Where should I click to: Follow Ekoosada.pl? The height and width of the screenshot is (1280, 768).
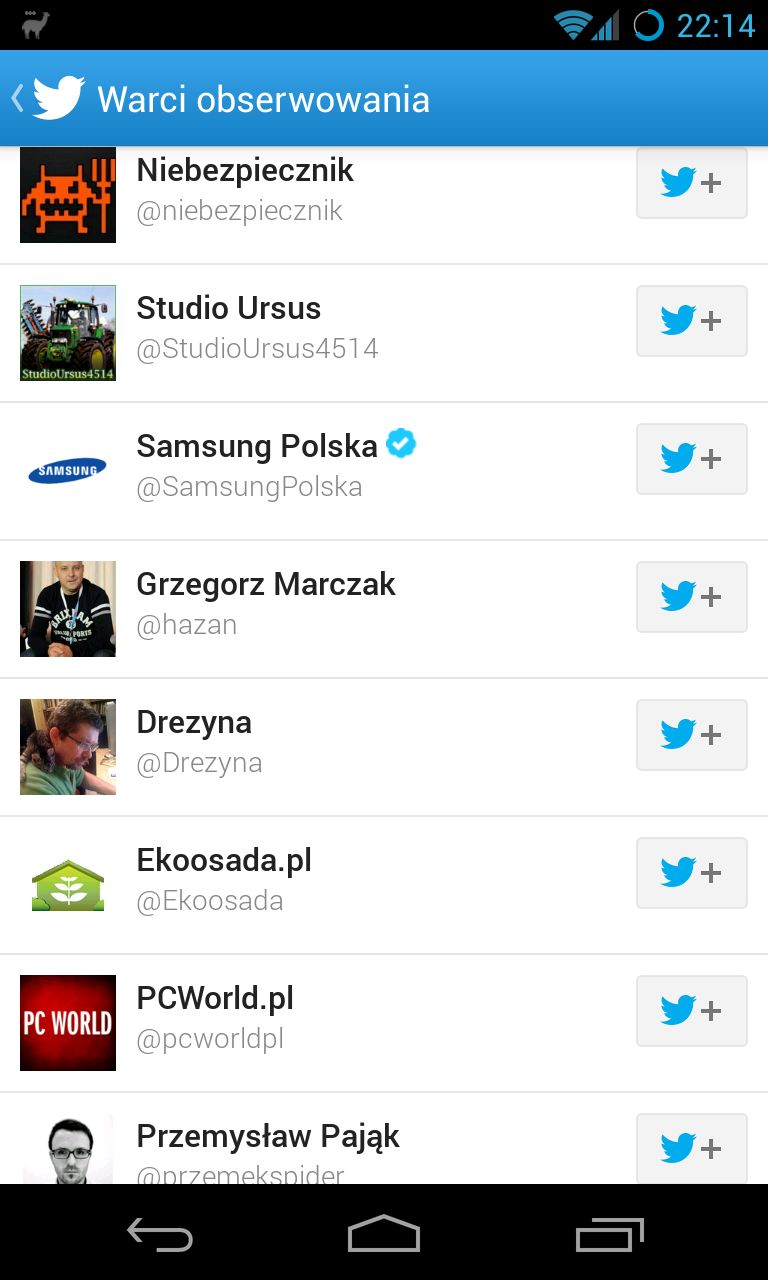692,873
